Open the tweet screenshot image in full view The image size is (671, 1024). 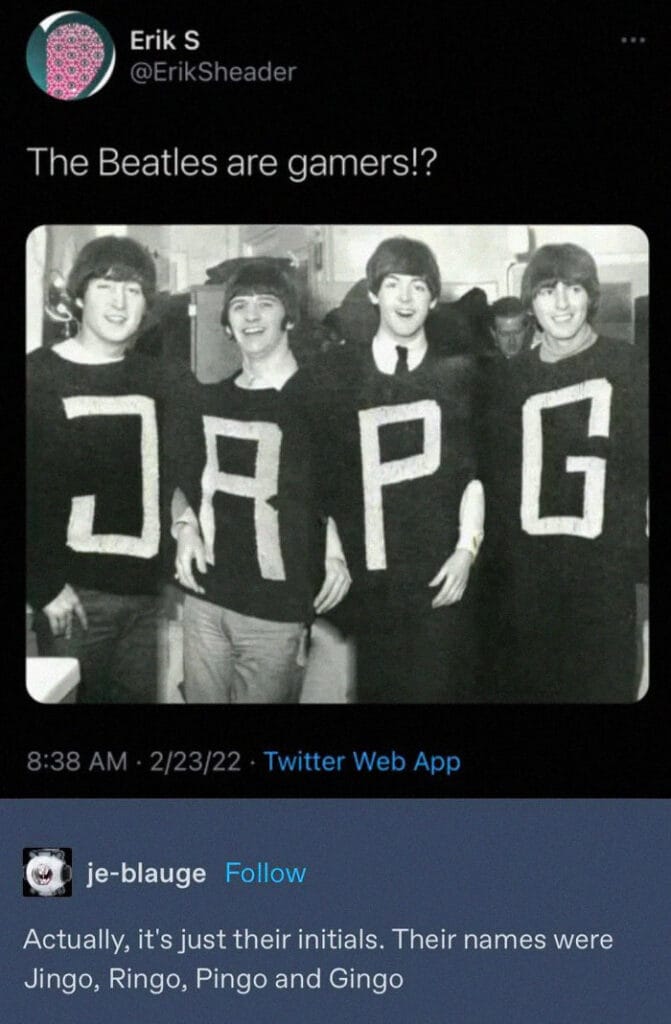(x=336, y=463)
